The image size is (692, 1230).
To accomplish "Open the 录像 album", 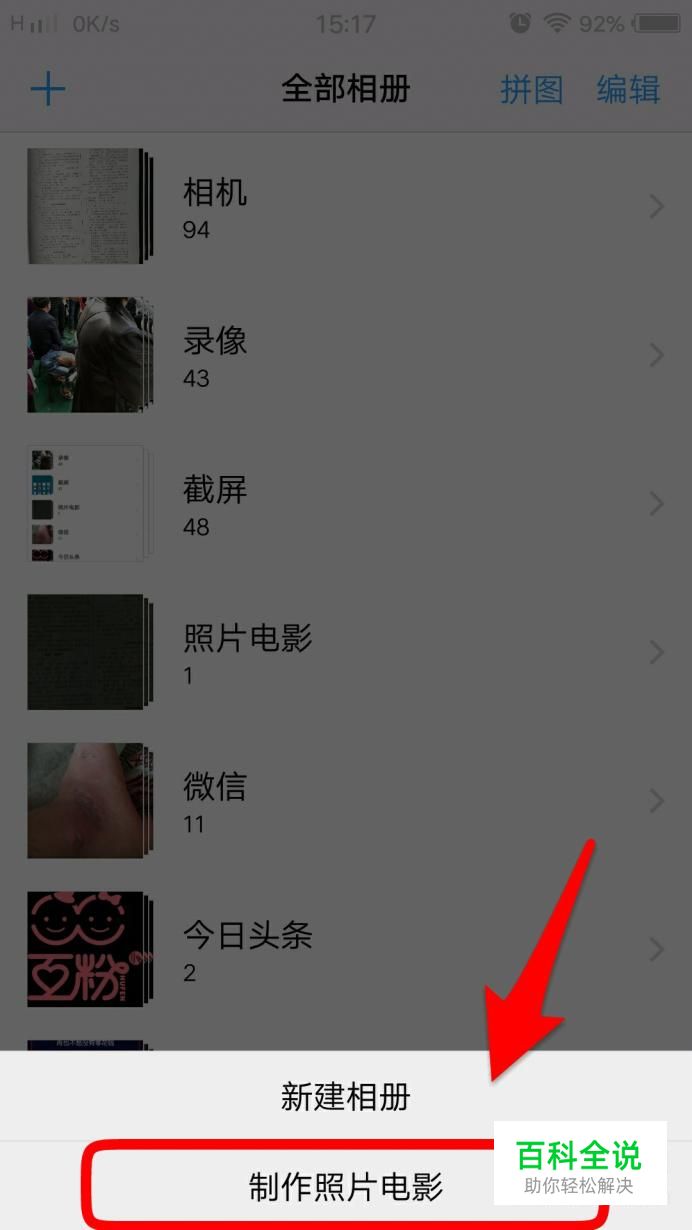I will 345,355.
